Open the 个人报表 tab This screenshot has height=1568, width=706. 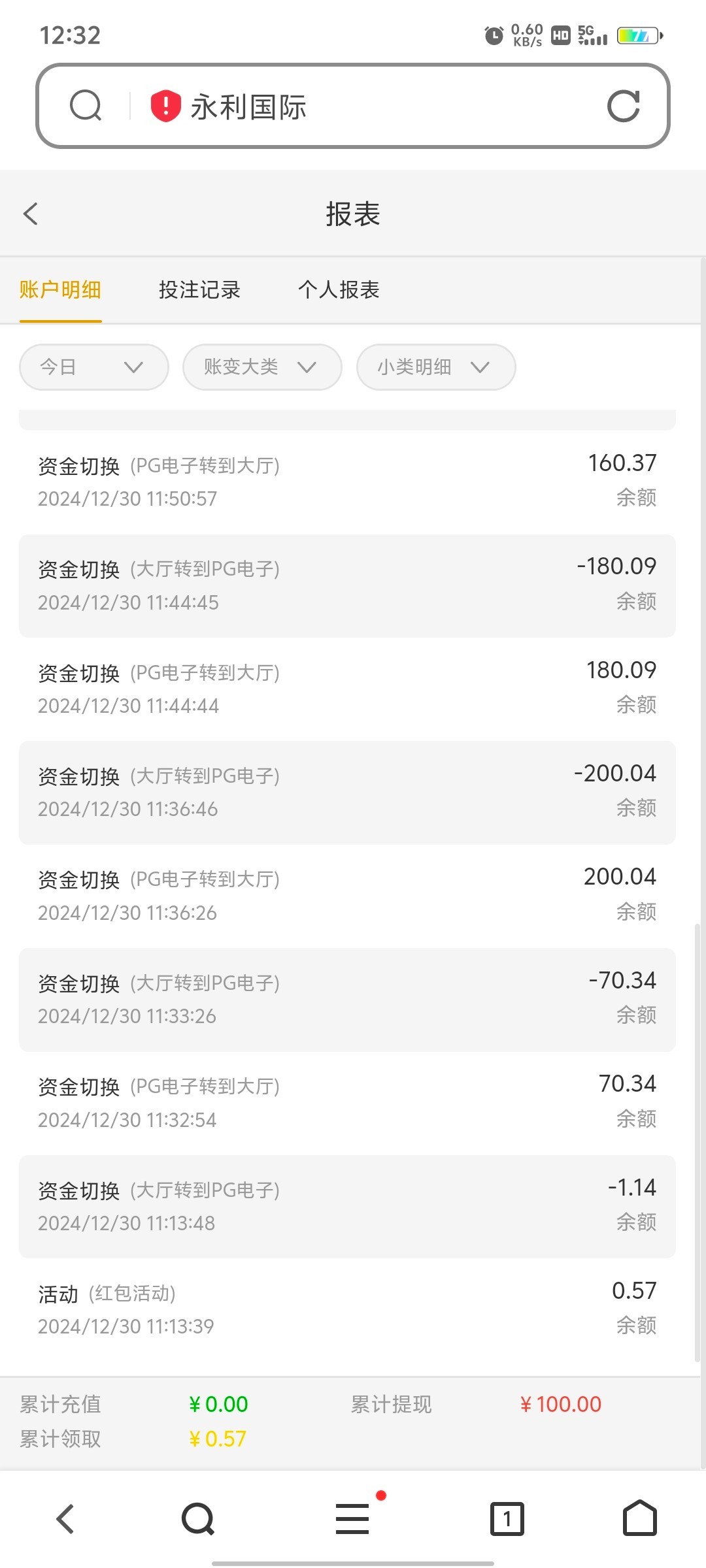point(339,289)
